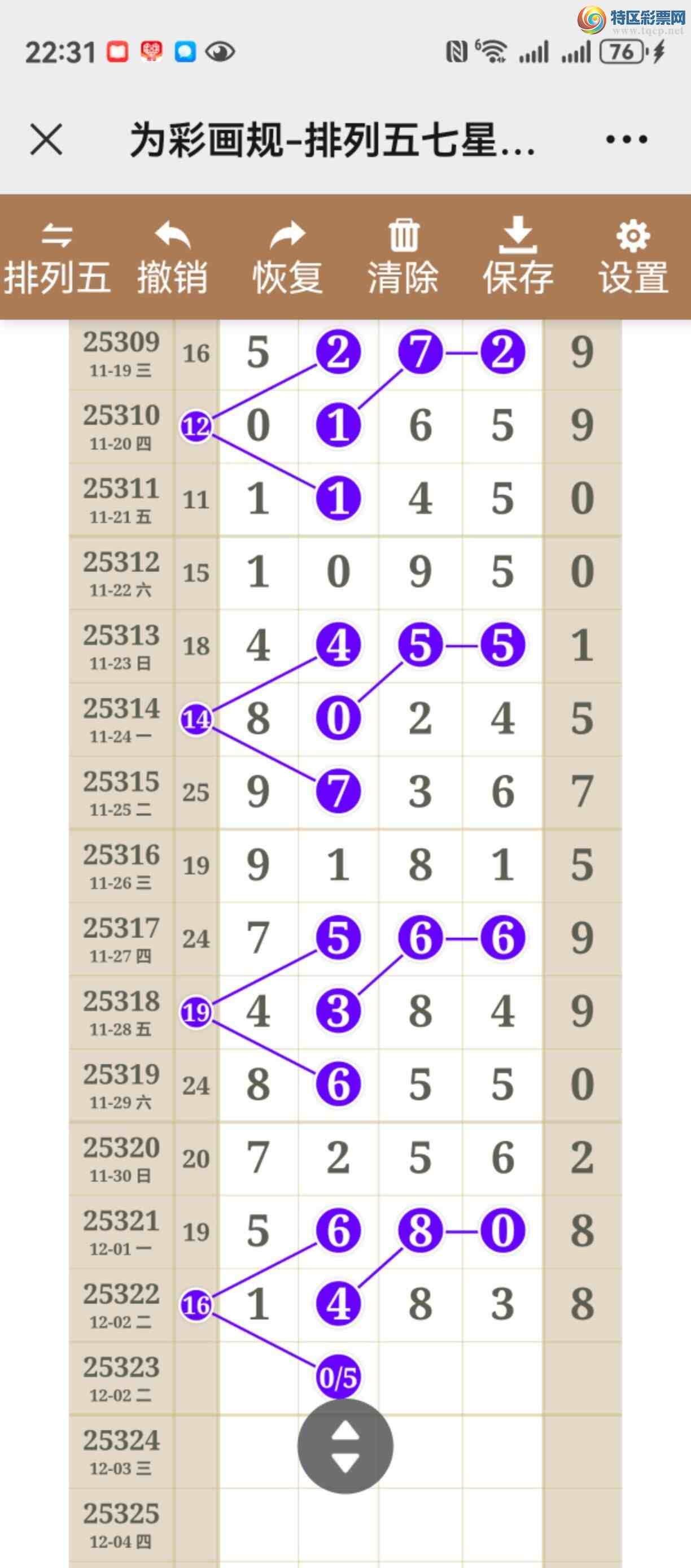Screen dimensions: 691x1568
Task: Open the three-dot overflow menu
Action: point(626,140)
